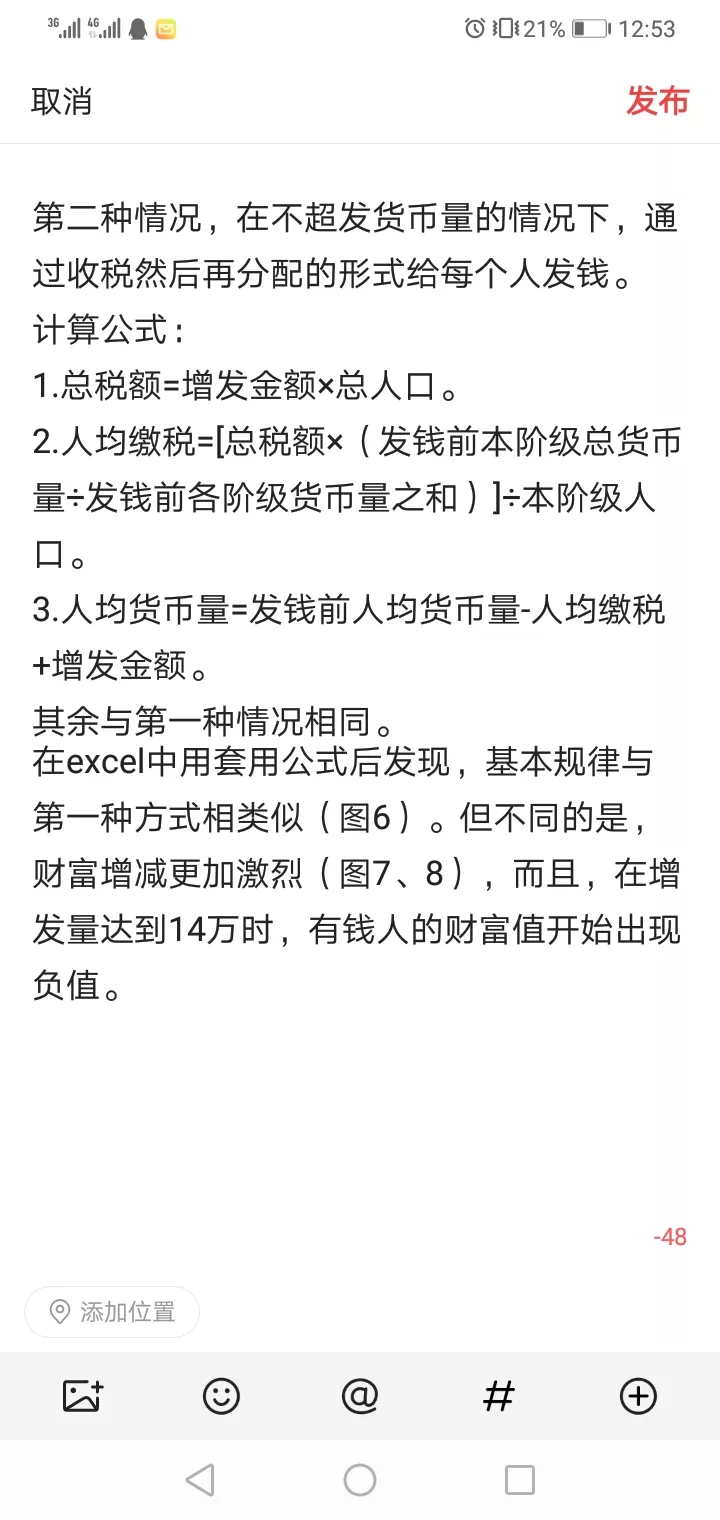Tap 添加位置 to add a location
Image resolution: width=720 pixels, height=1520 pixels.
(112, 1312)
